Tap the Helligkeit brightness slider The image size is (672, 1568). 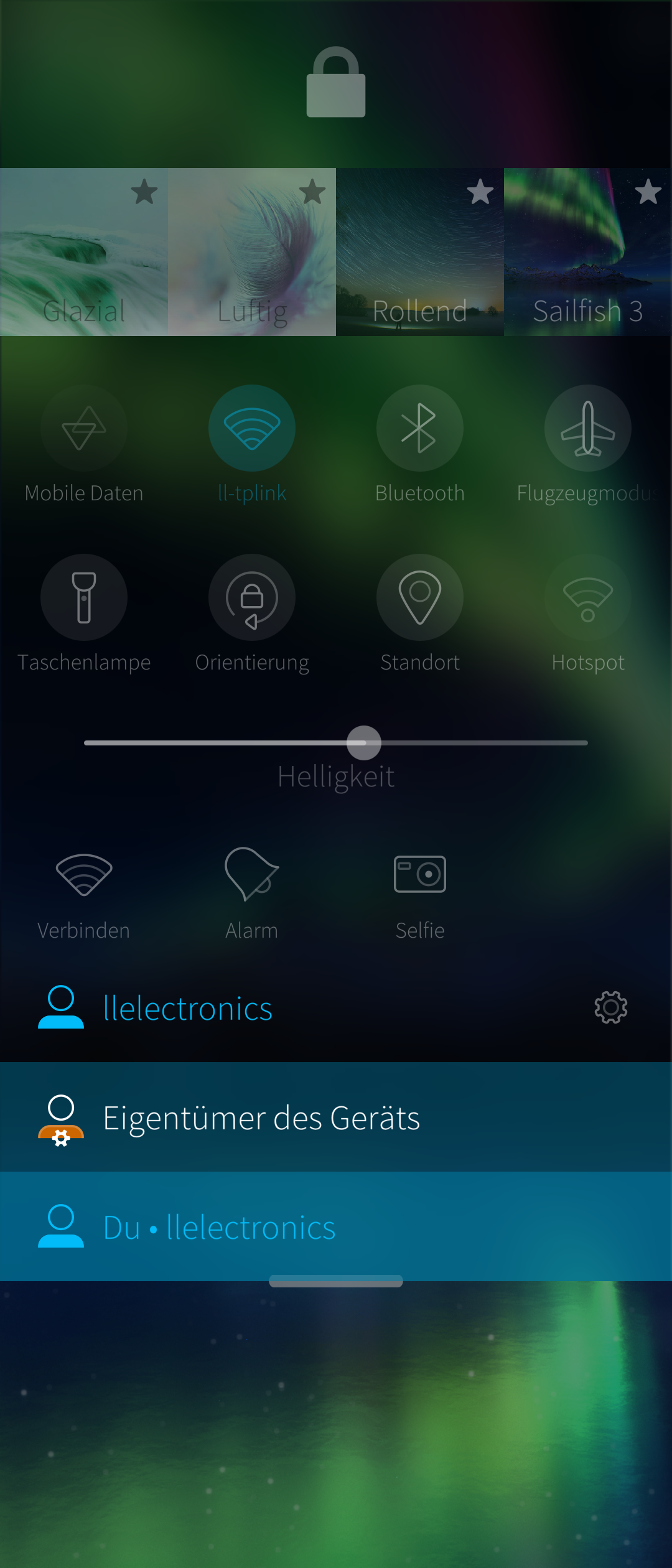pos(364,743)
